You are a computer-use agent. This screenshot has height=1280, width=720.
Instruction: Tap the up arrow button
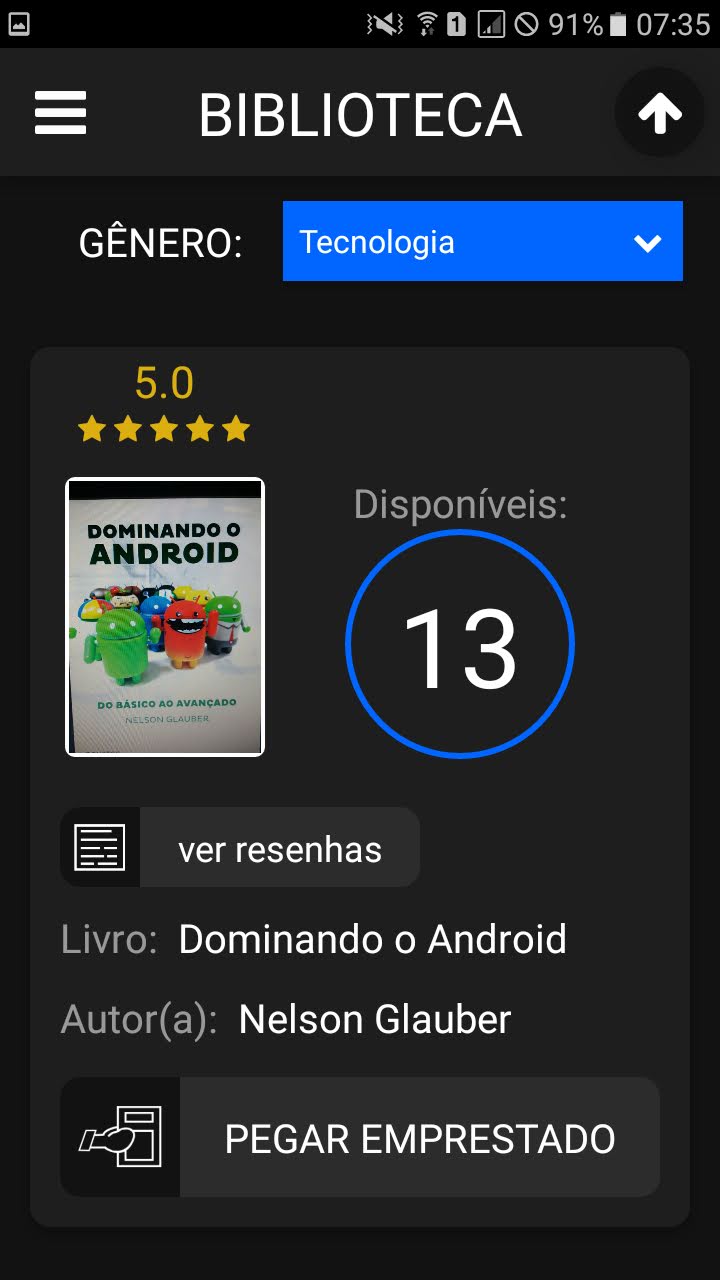click(x=659, y=113)
